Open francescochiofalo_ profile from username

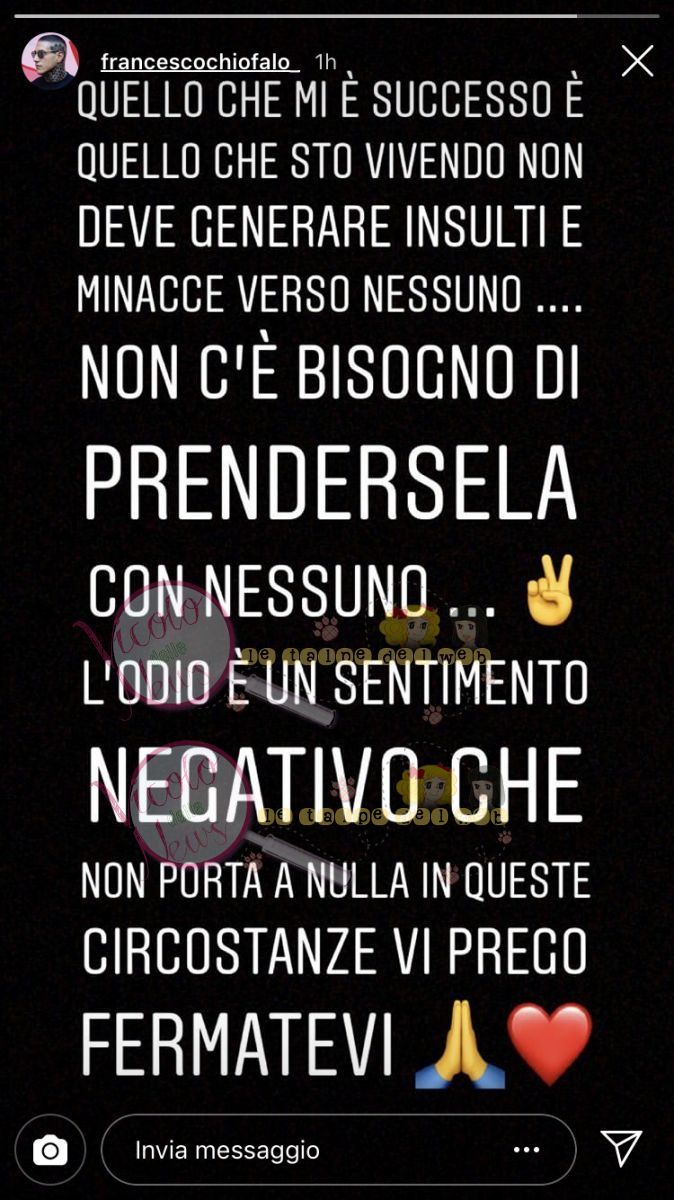(x=200, y=62)
